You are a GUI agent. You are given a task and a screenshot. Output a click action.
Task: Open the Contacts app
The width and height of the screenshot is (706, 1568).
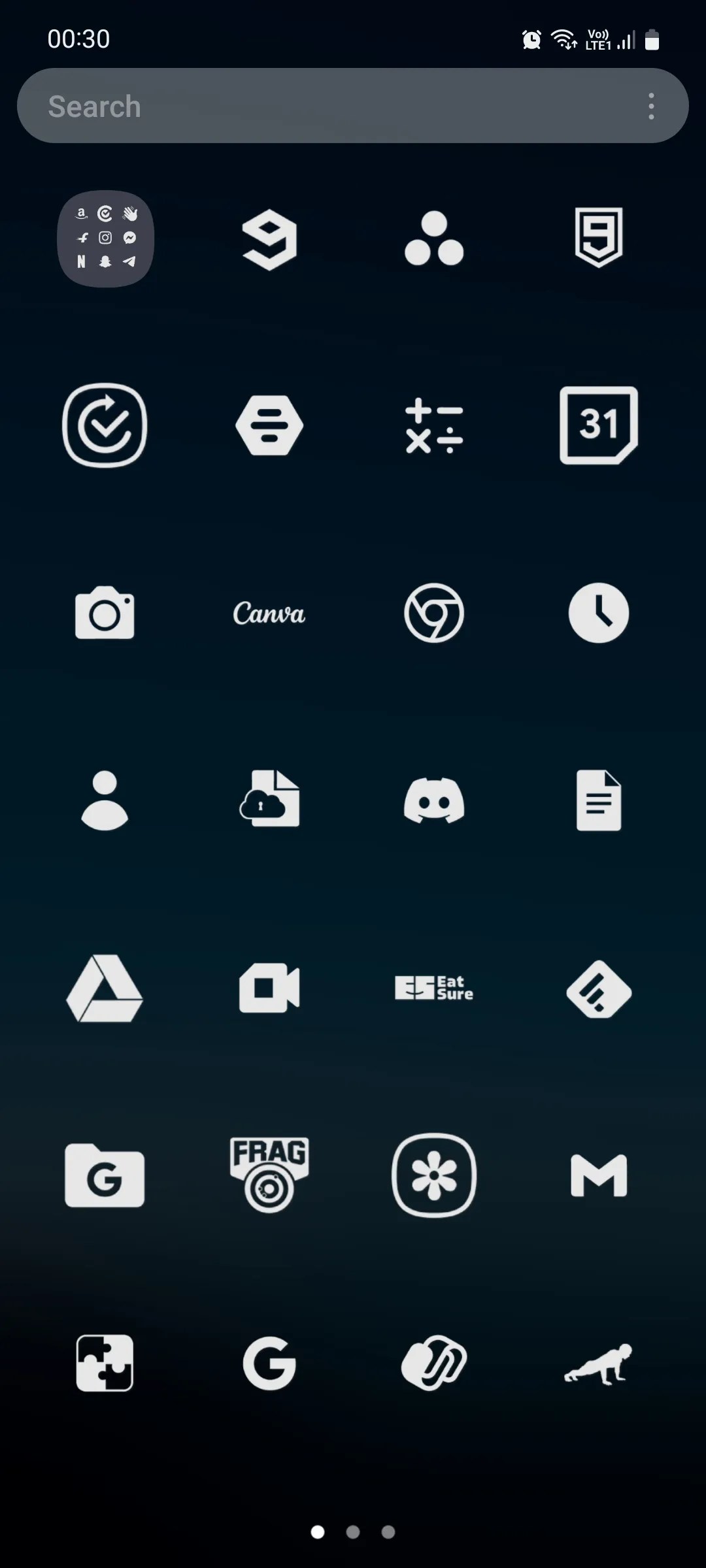tap(105, 800)
